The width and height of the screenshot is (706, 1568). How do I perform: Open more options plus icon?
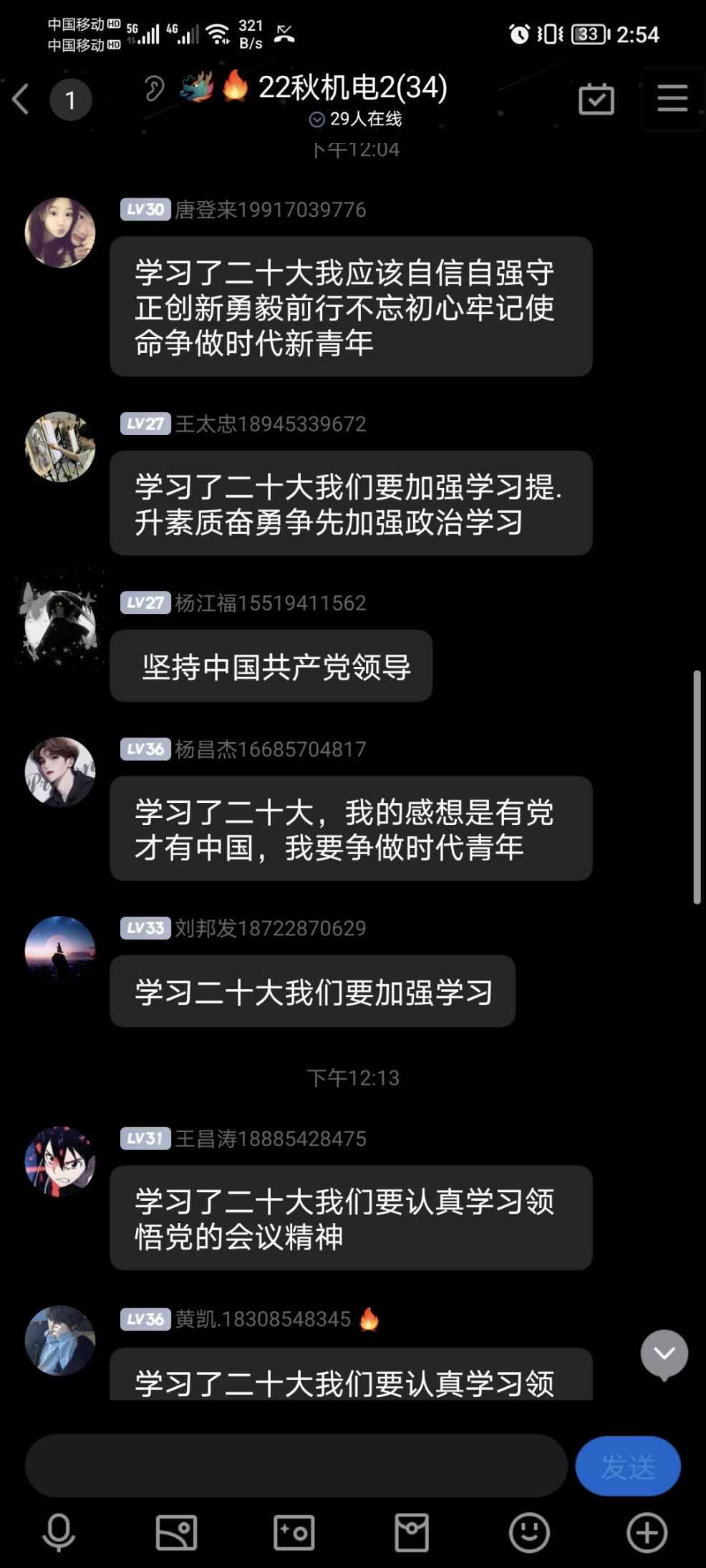click(x=647, y=1532)
